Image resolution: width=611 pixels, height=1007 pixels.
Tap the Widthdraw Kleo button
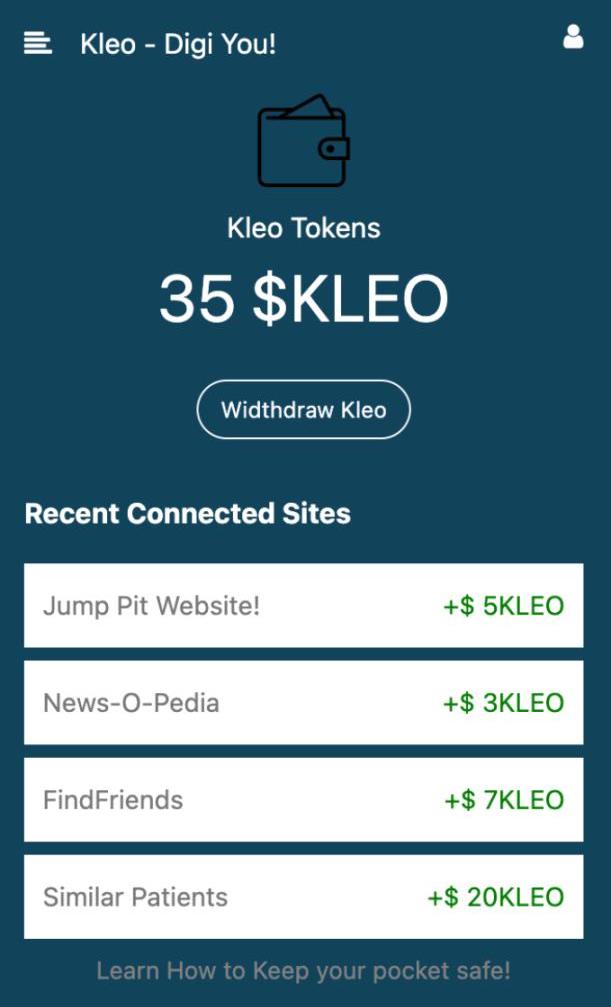tap(304, 410)
